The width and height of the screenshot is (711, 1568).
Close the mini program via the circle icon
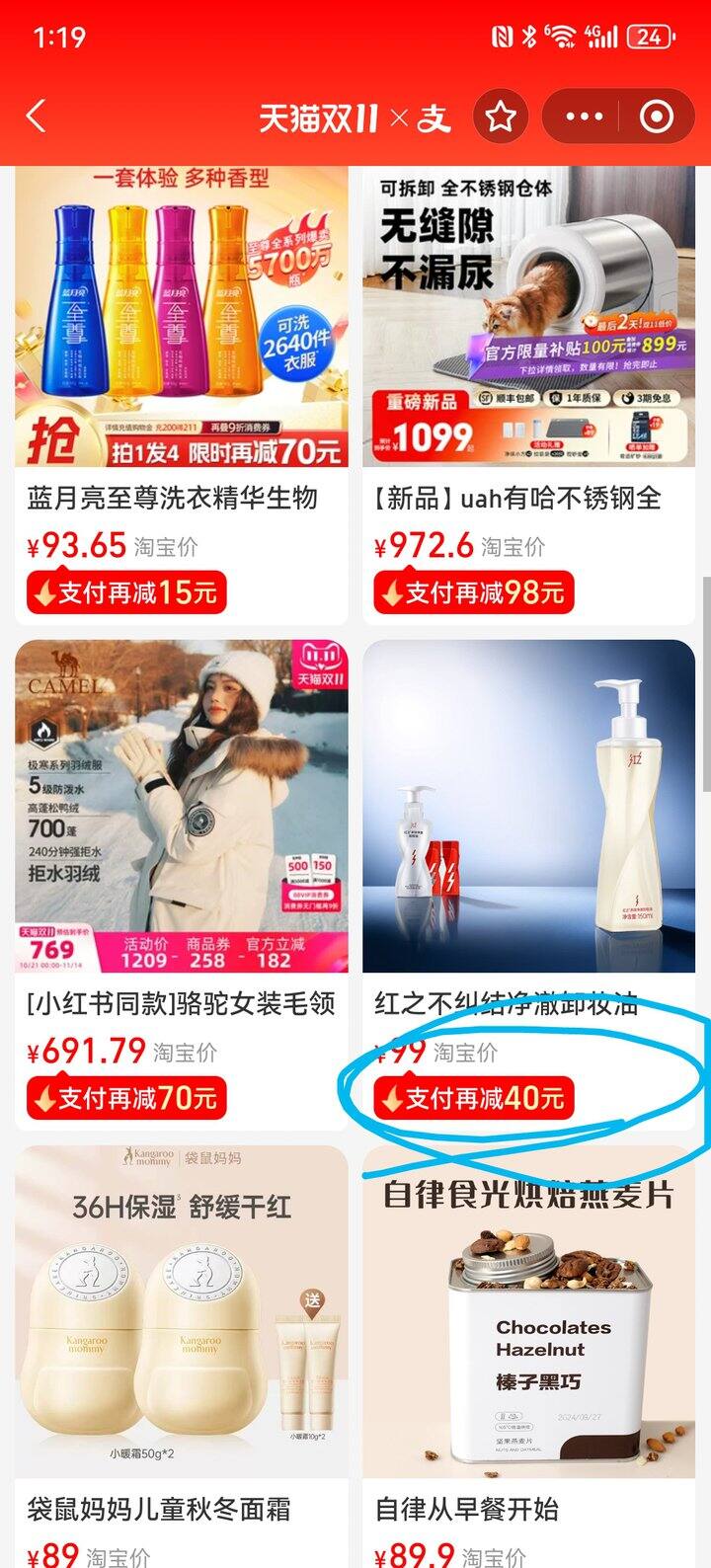click(657, 117)
